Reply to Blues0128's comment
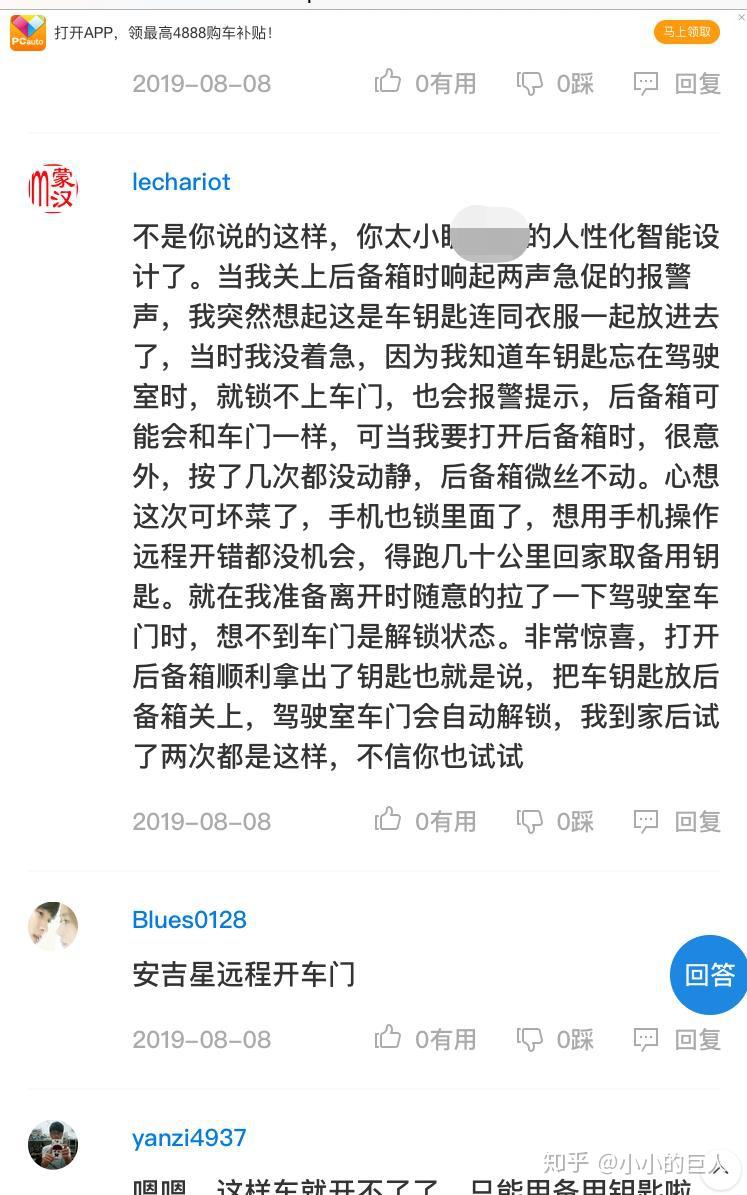Viewport: 747px width, 1195px height. [678, 1039]
